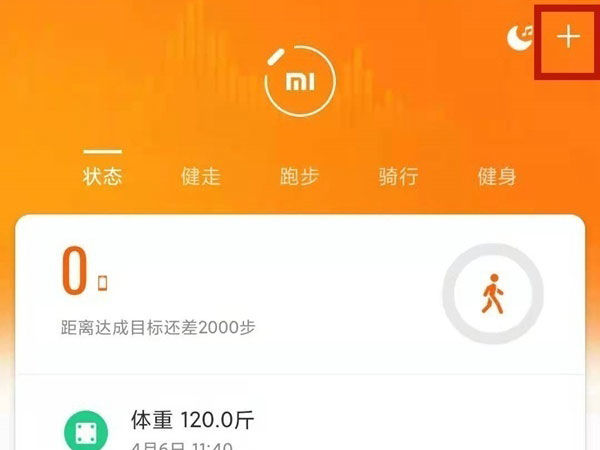
Task: Open the sleep moon icon
Action: (520, 38)
